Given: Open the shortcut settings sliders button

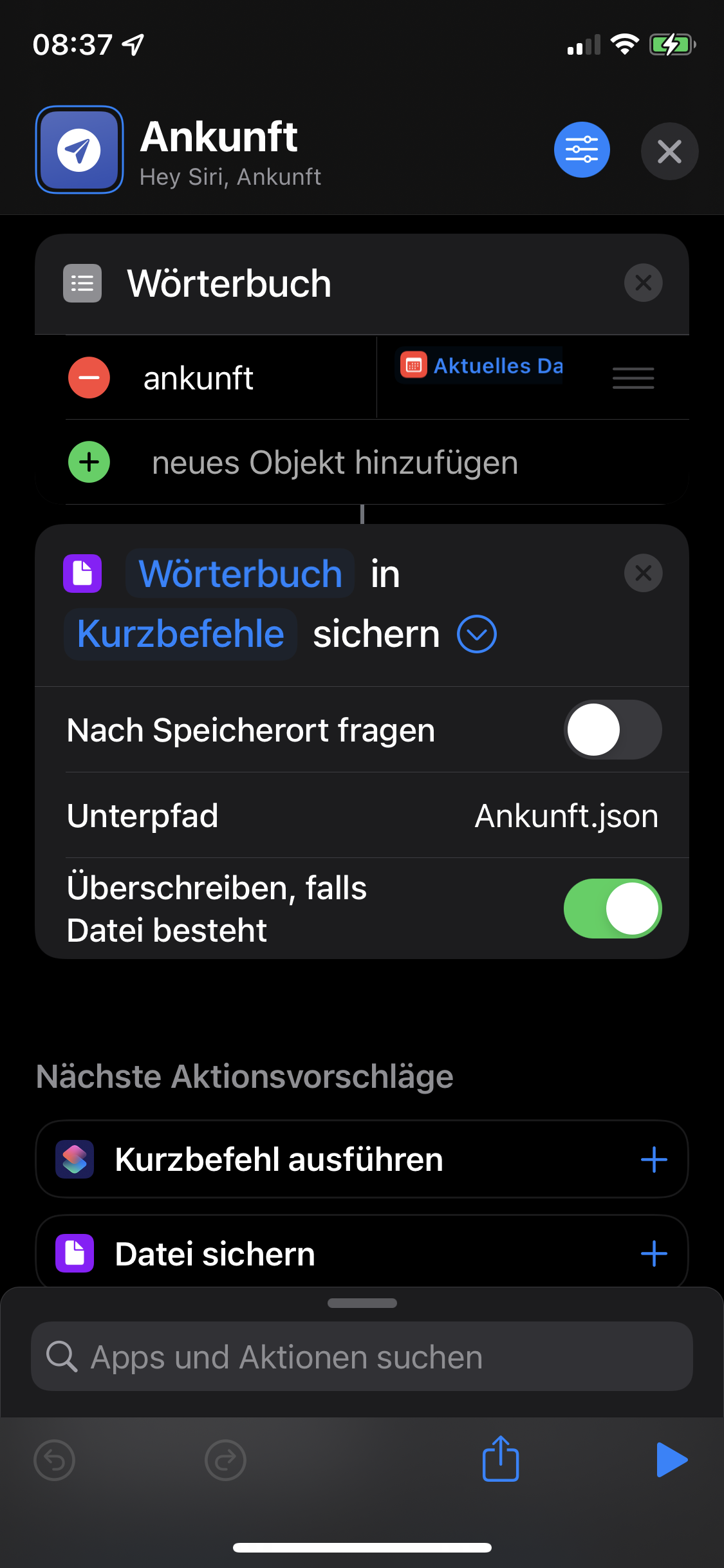Looking at the screenshot, I should (x=582, y=150).
